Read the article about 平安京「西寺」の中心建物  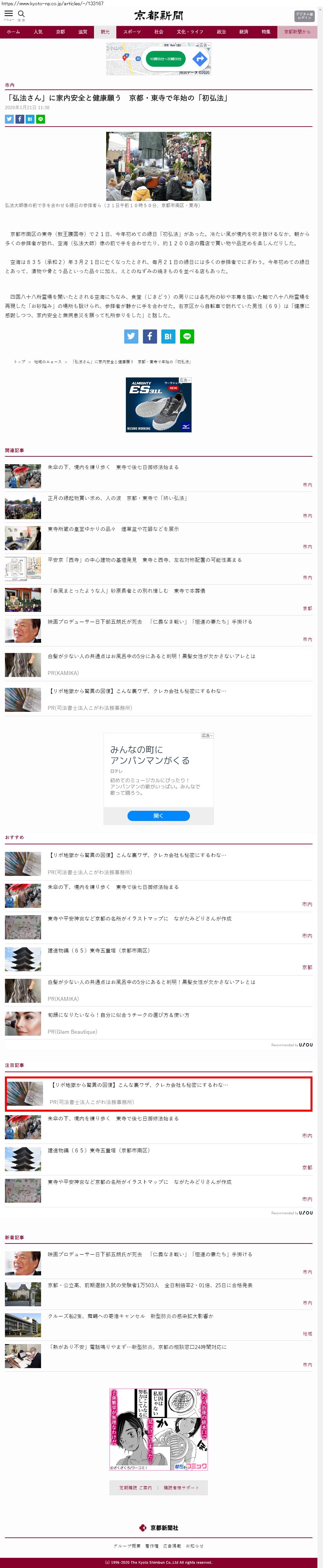click(x=144, y=560)
